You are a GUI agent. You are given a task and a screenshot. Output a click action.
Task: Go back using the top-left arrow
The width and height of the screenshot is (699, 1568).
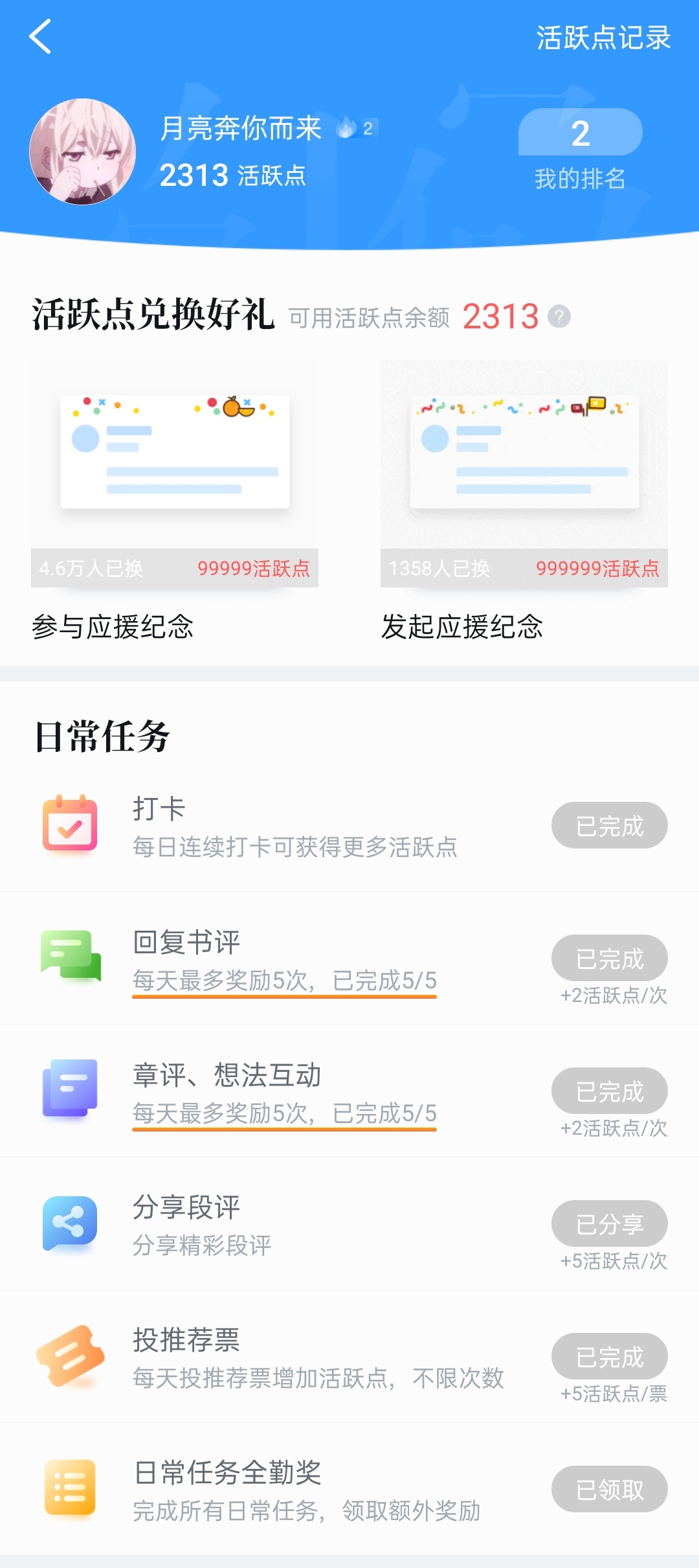tap(40, 36)
